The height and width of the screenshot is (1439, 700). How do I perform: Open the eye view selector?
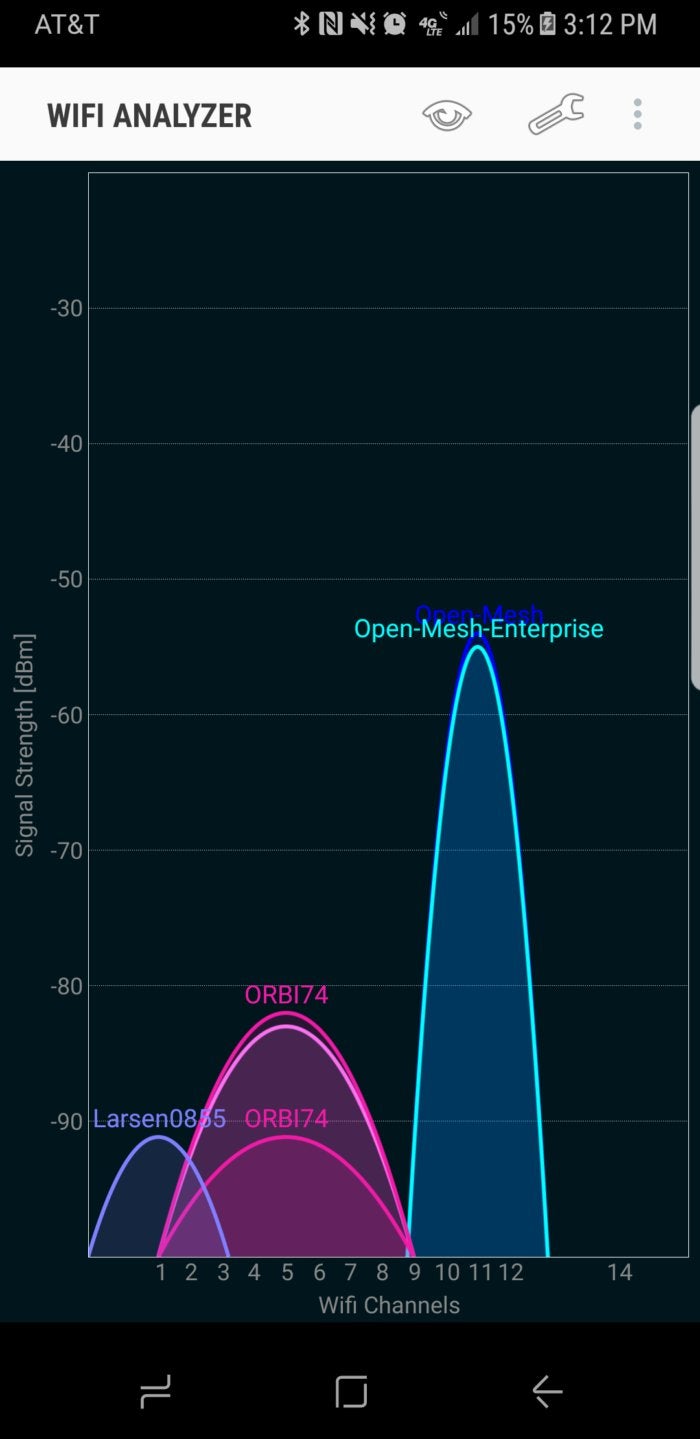click(447, 114)
